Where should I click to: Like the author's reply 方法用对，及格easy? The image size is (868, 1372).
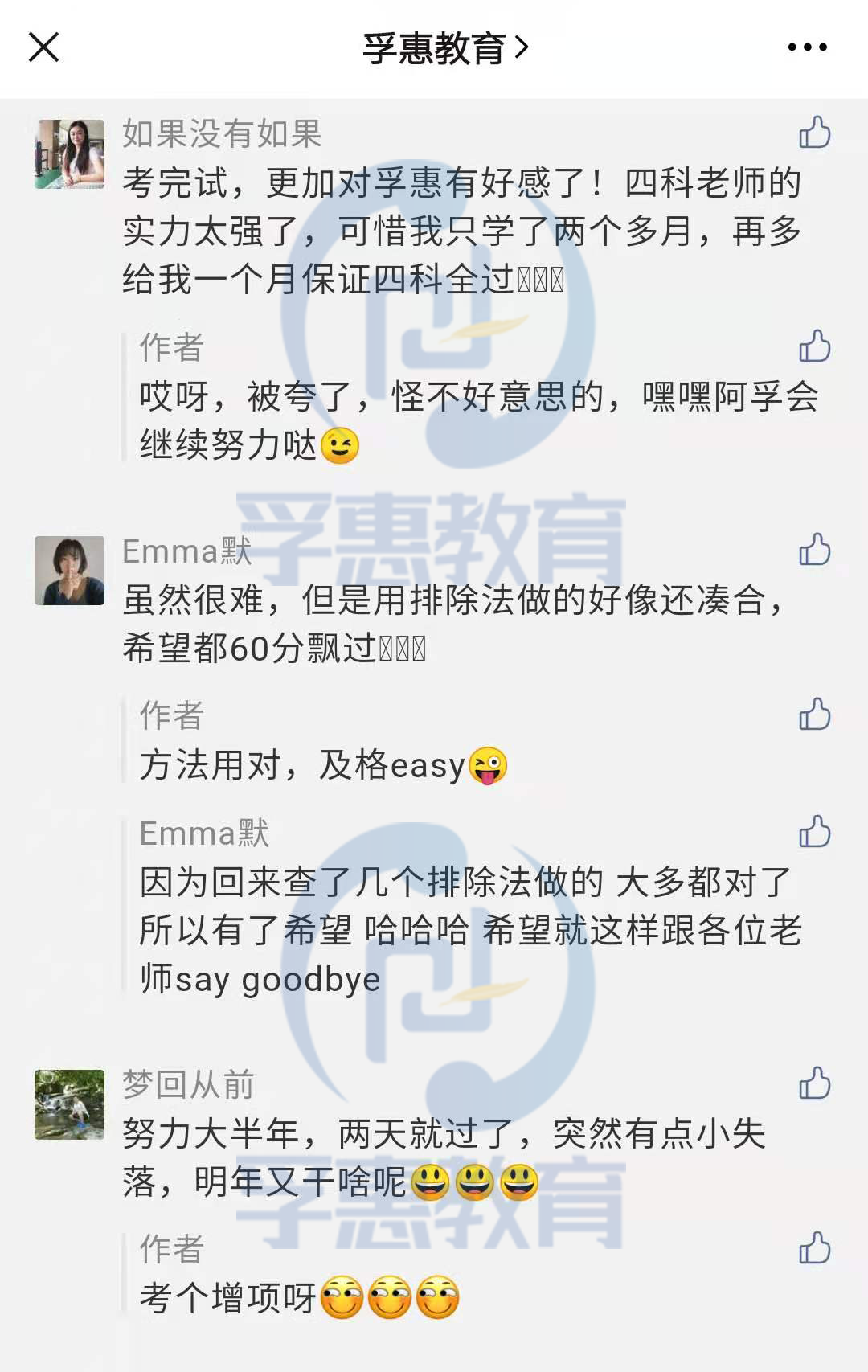[x=814, y=714]
